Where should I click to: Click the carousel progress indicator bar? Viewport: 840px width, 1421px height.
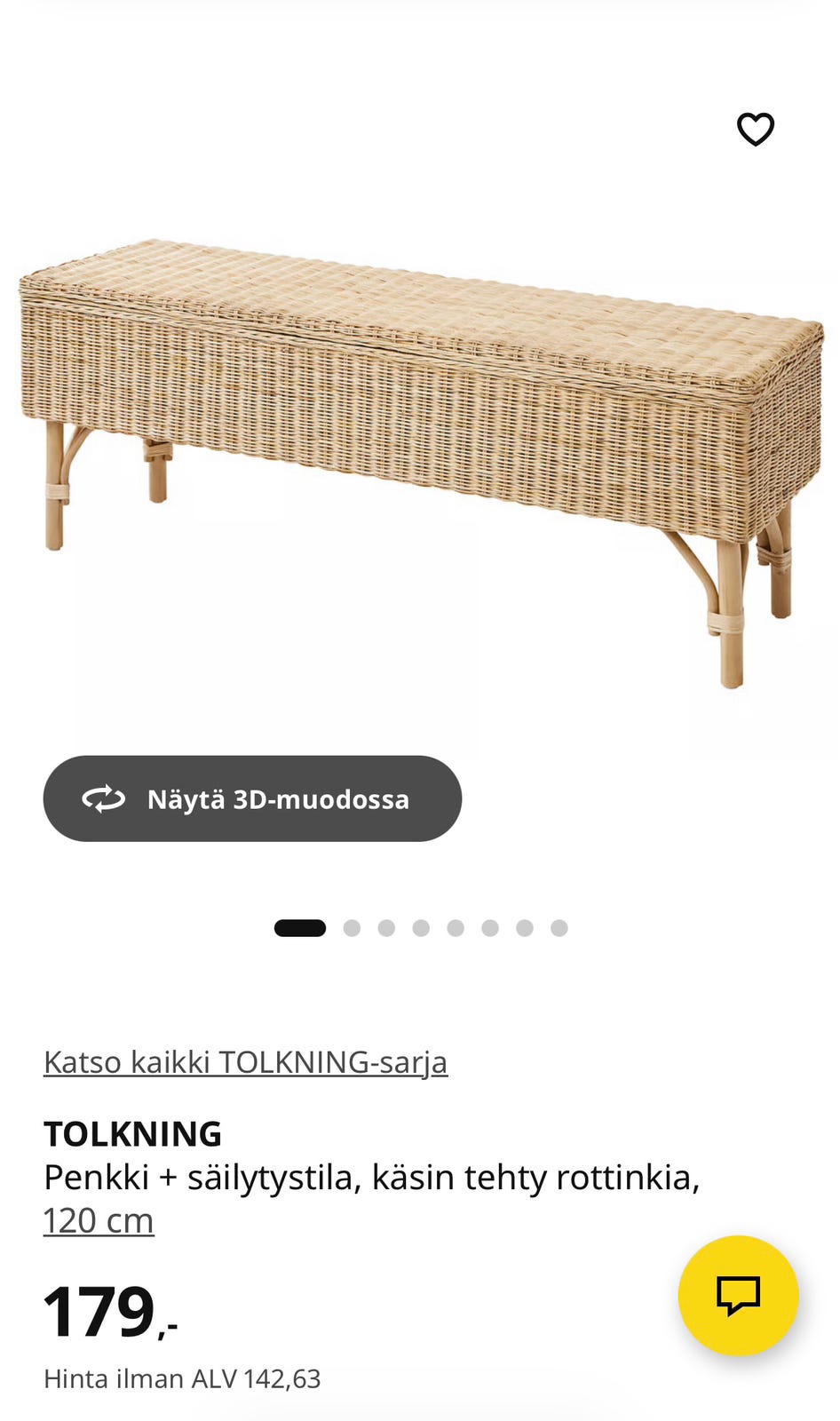coord(300,927)
